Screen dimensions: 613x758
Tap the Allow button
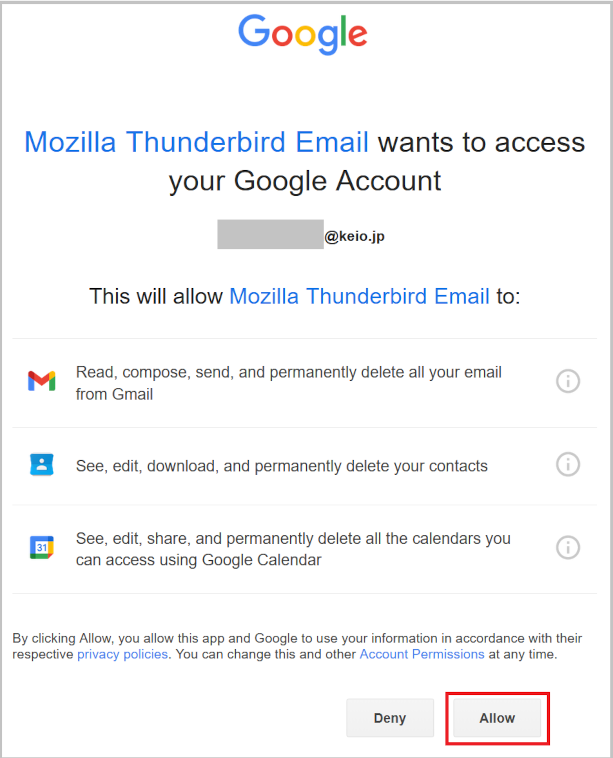[x=497, y=718]
